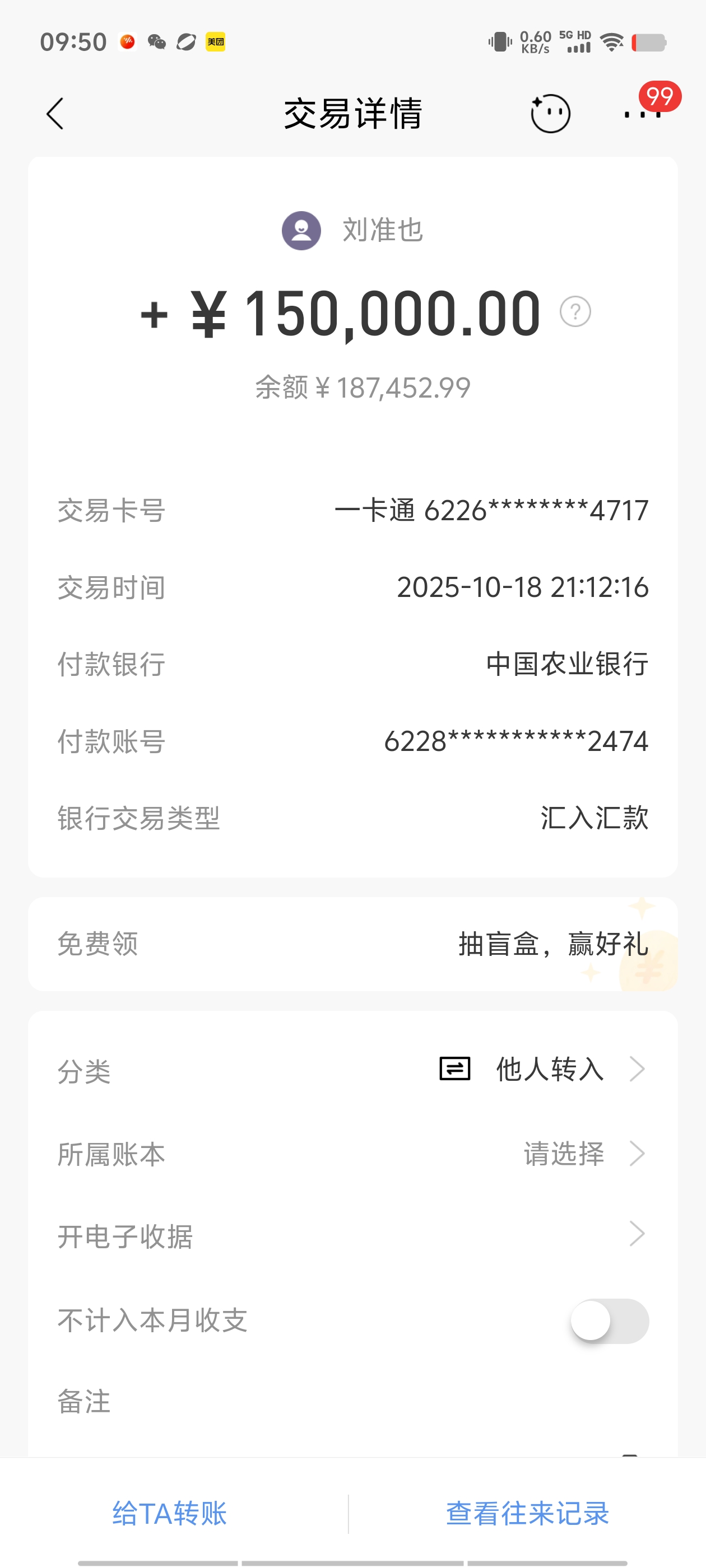This screenshot has height=1568, width=706.
Task: Tap 给TA转账 to transfer money
Action: pos(169,1513)
